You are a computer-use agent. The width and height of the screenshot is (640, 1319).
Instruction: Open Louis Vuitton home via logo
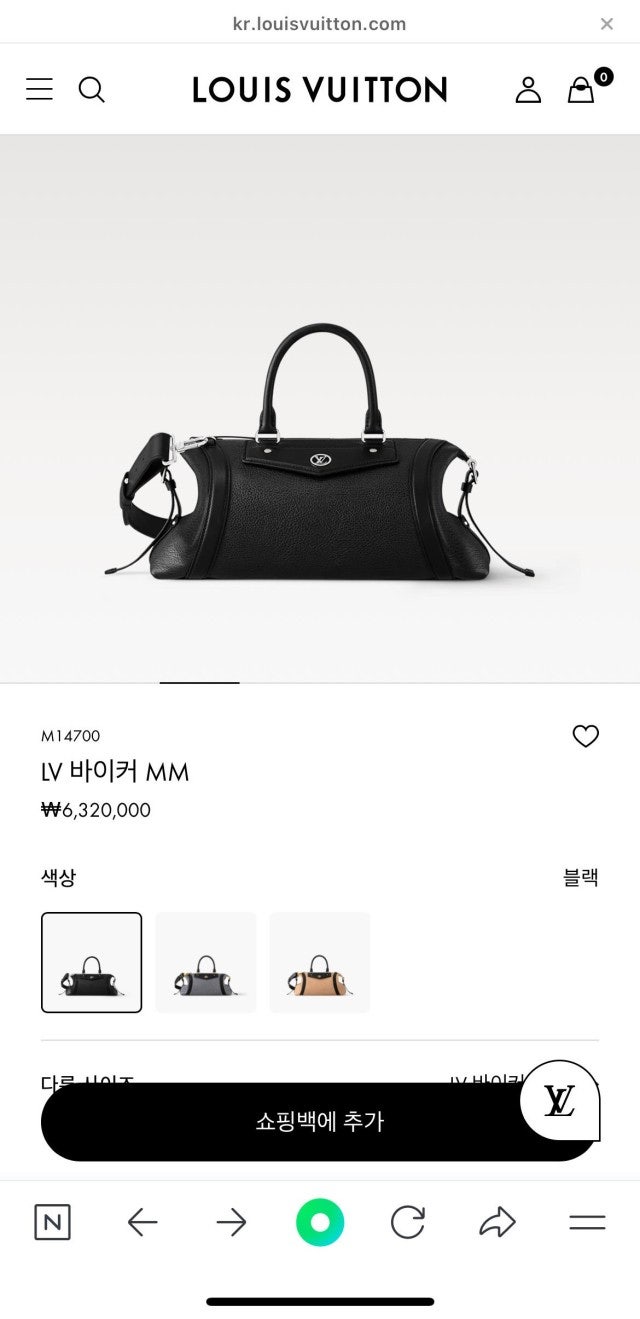319,90
